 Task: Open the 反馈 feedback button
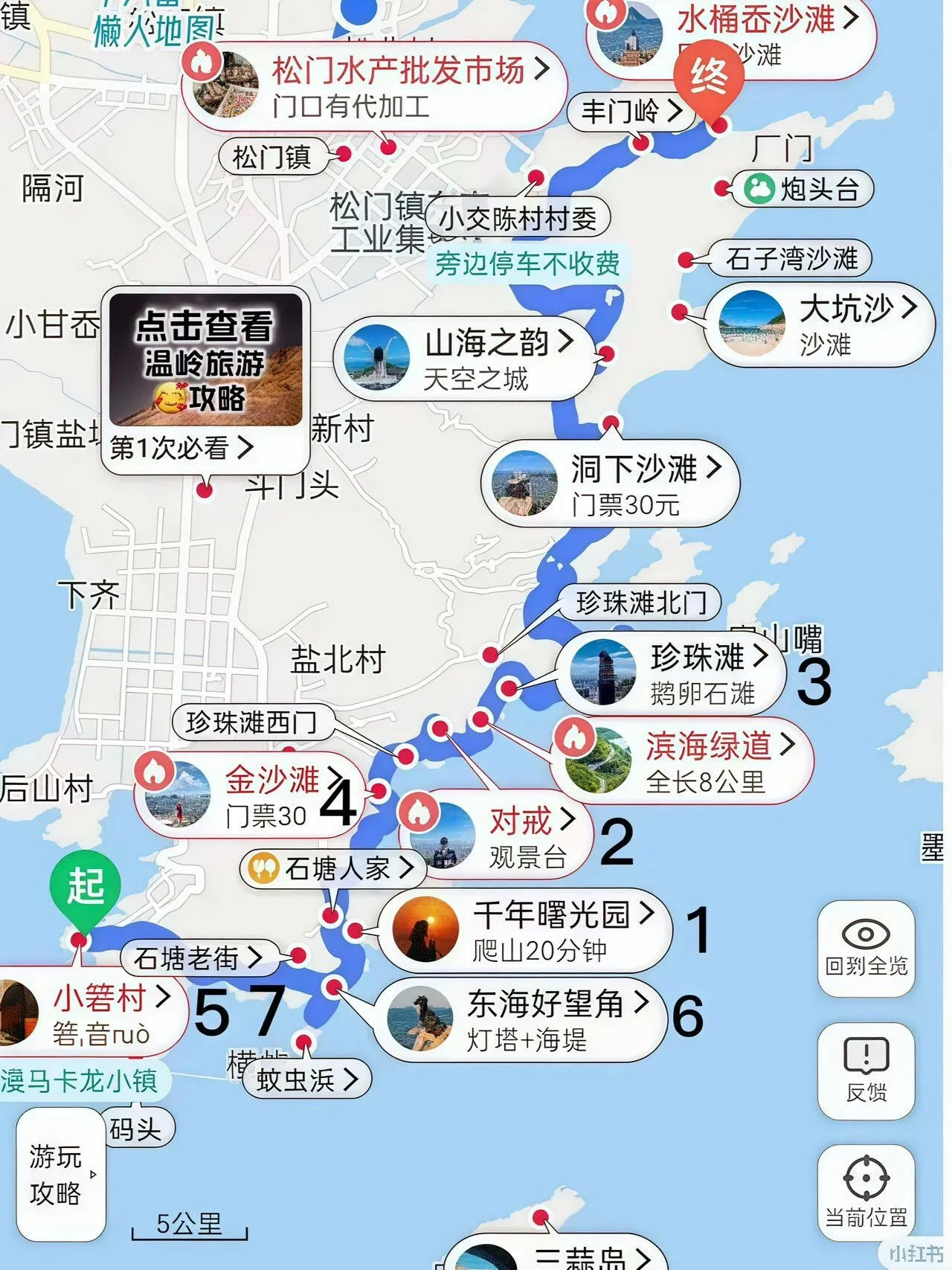(x=866, y=1070)
